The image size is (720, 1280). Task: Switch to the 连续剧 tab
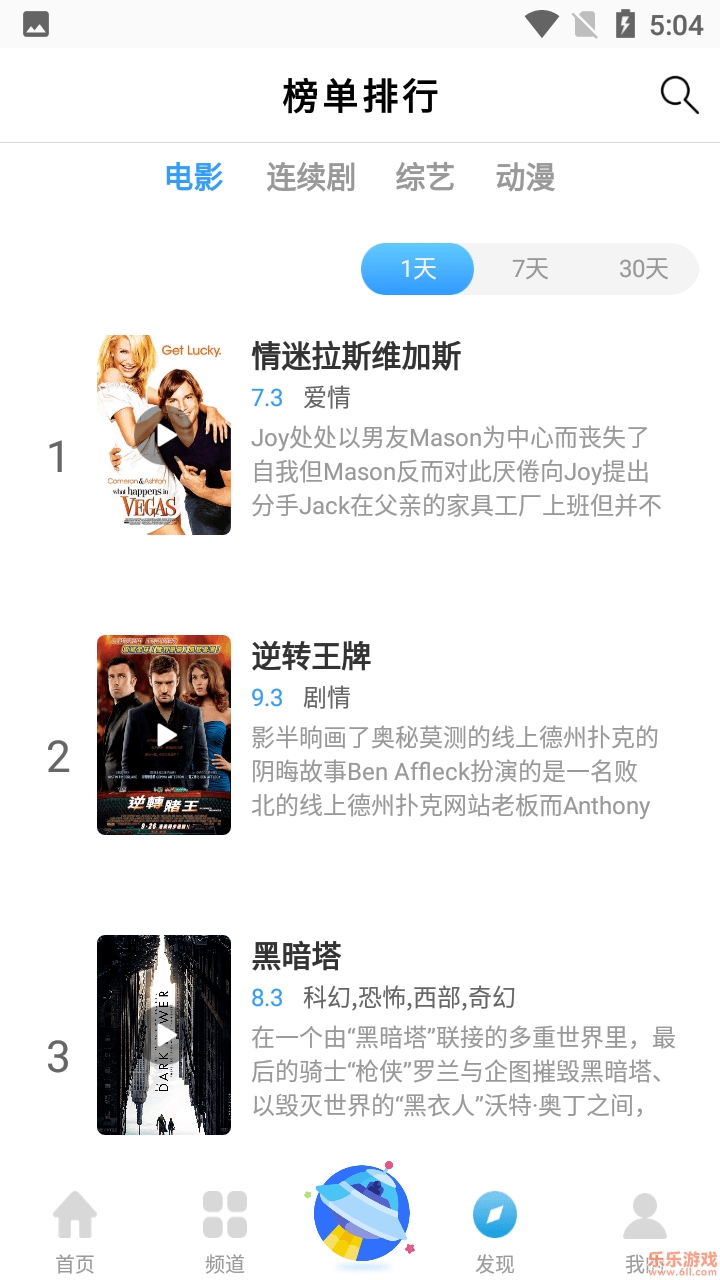click(310, 178)
